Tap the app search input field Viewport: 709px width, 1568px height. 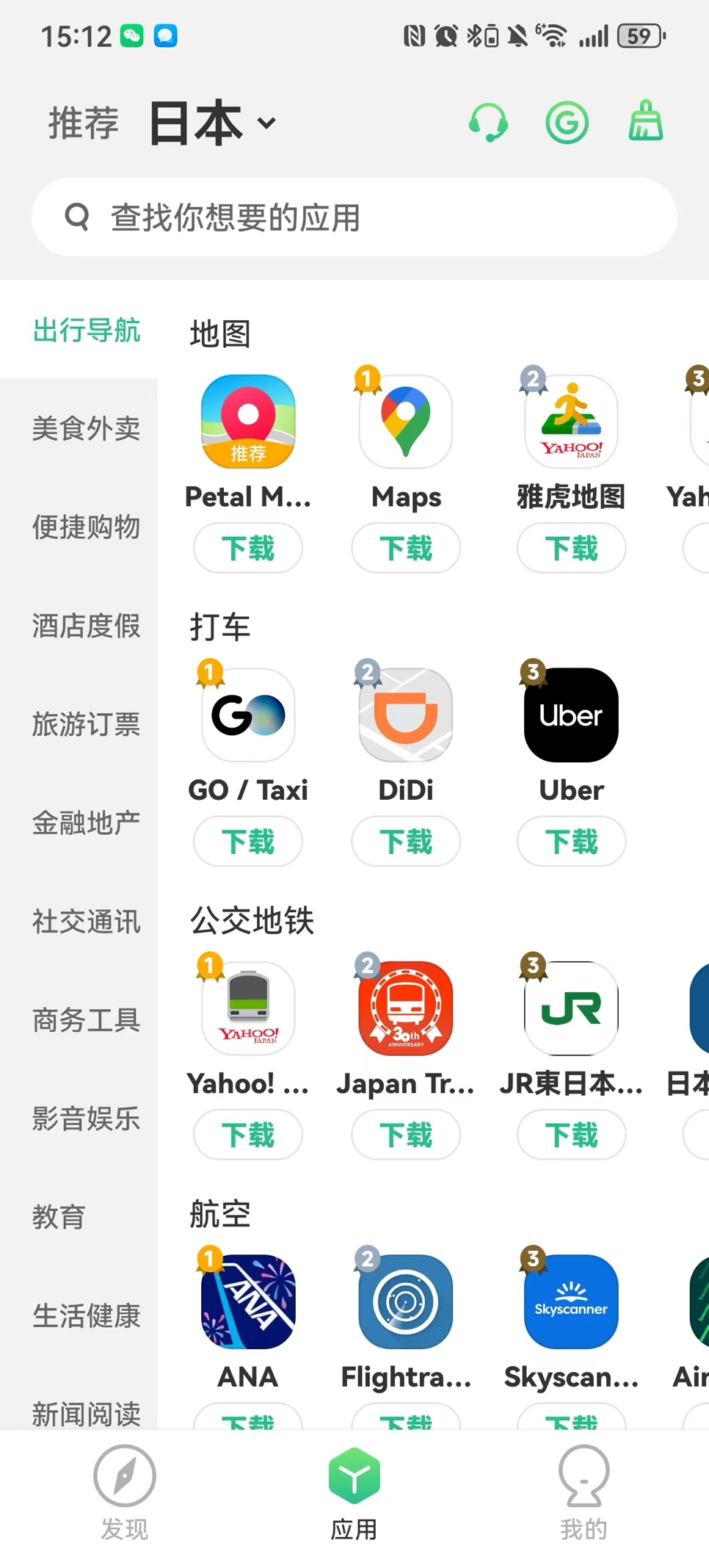click(354, 217)
